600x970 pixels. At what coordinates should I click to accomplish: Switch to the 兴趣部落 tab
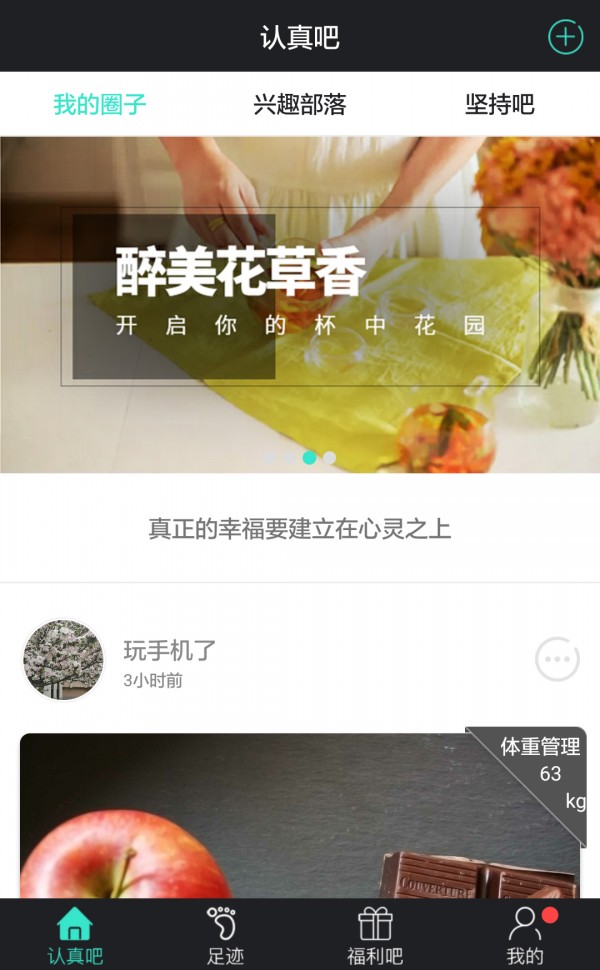300,104
